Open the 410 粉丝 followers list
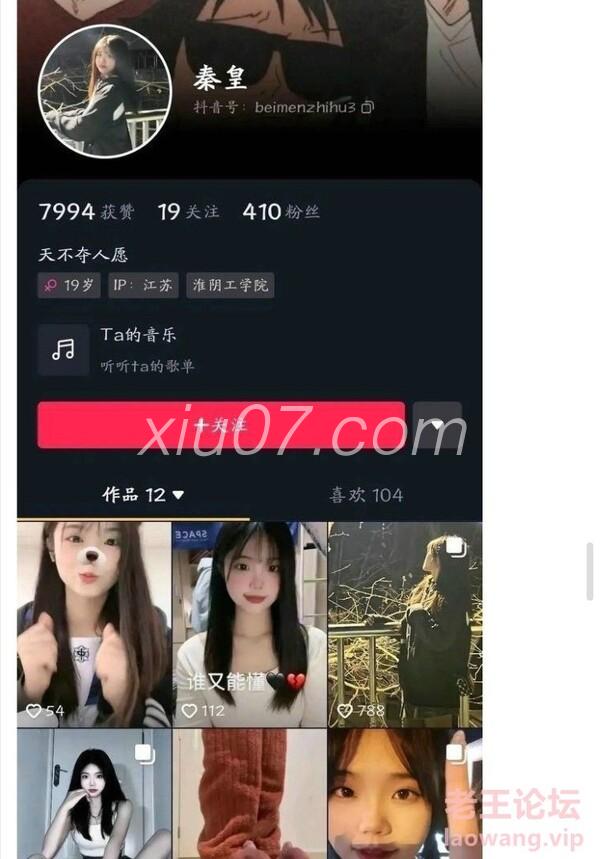Screen dimensions: 600x859 point(280,212)
